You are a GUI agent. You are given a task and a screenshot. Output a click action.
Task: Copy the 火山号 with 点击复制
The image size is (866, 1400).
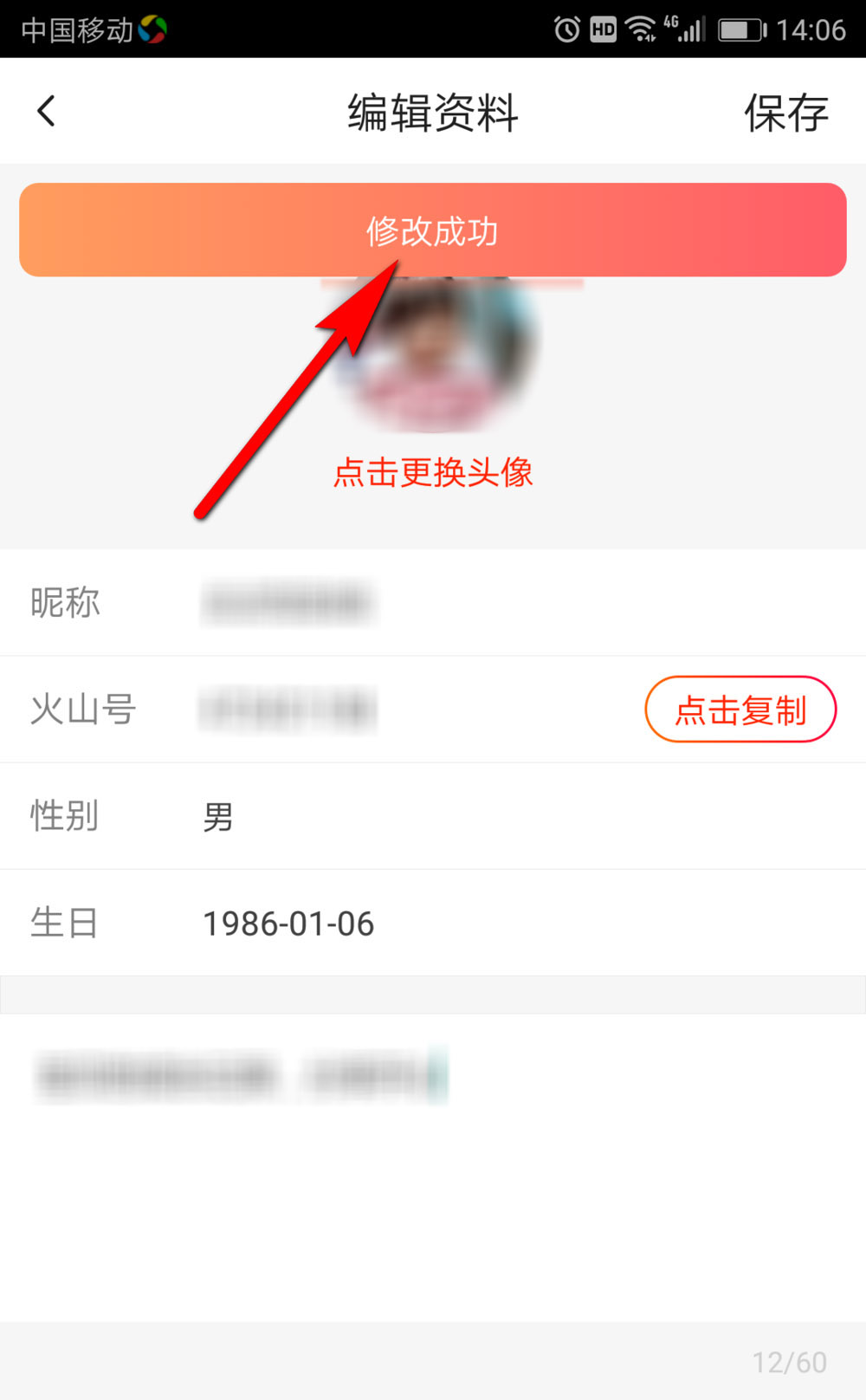(x=740, y=710)
